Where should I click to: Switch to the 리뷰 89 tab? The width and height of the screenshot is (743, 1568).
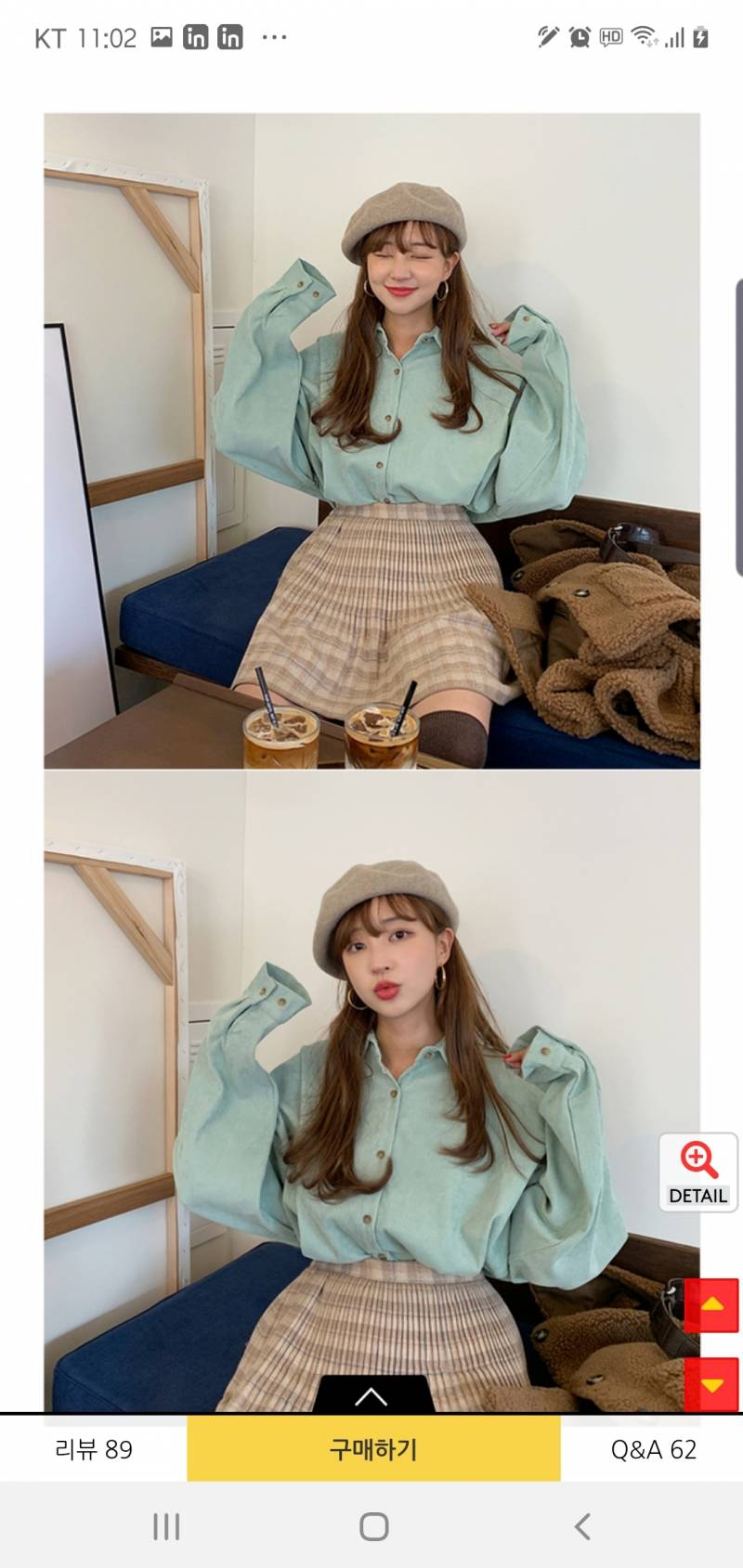click(x=93, y=1449)
